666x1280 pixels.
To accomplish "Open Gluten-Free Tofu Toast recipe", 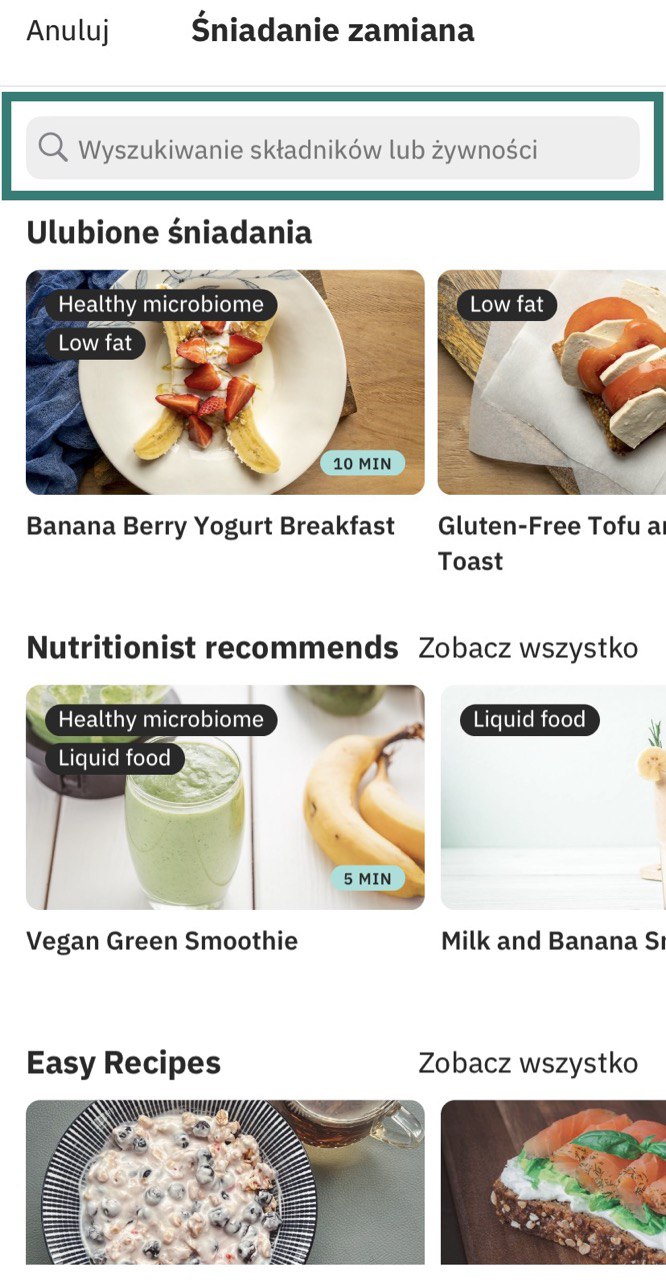I will (552, 383).
